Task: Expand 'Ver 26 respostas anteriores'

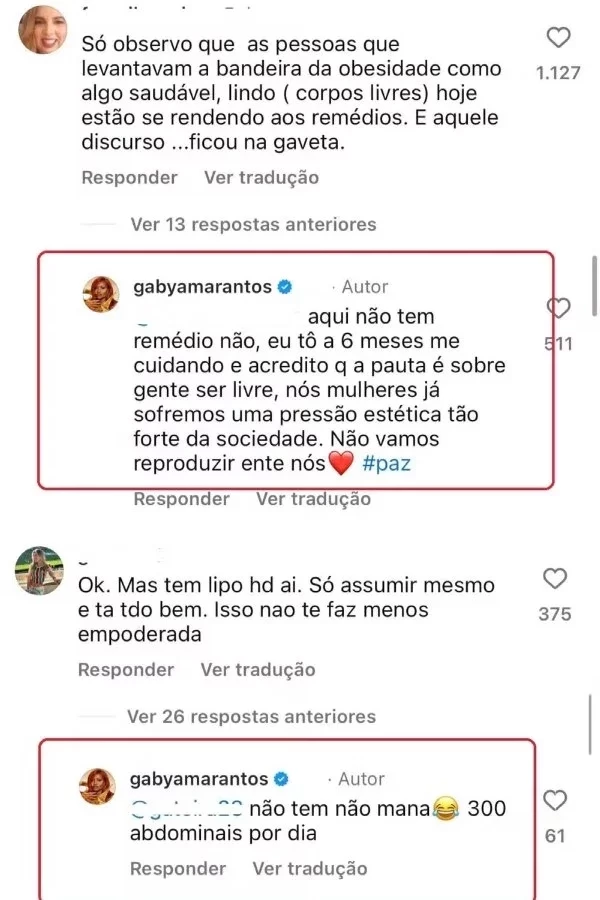Action: pyautogui.click(x=251, y=716)
